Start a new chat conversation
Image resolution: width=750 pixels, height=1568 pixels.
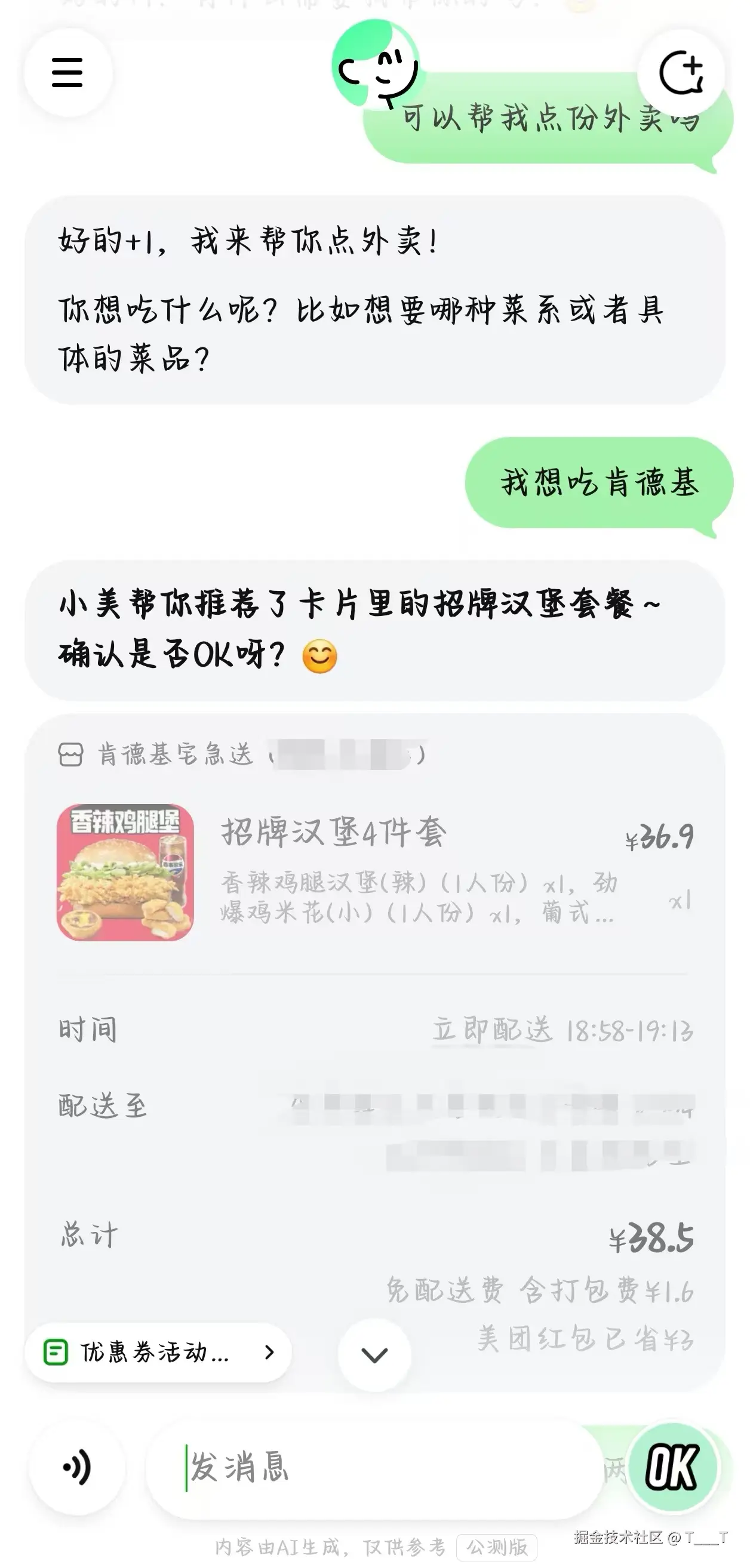click(681, 73)
